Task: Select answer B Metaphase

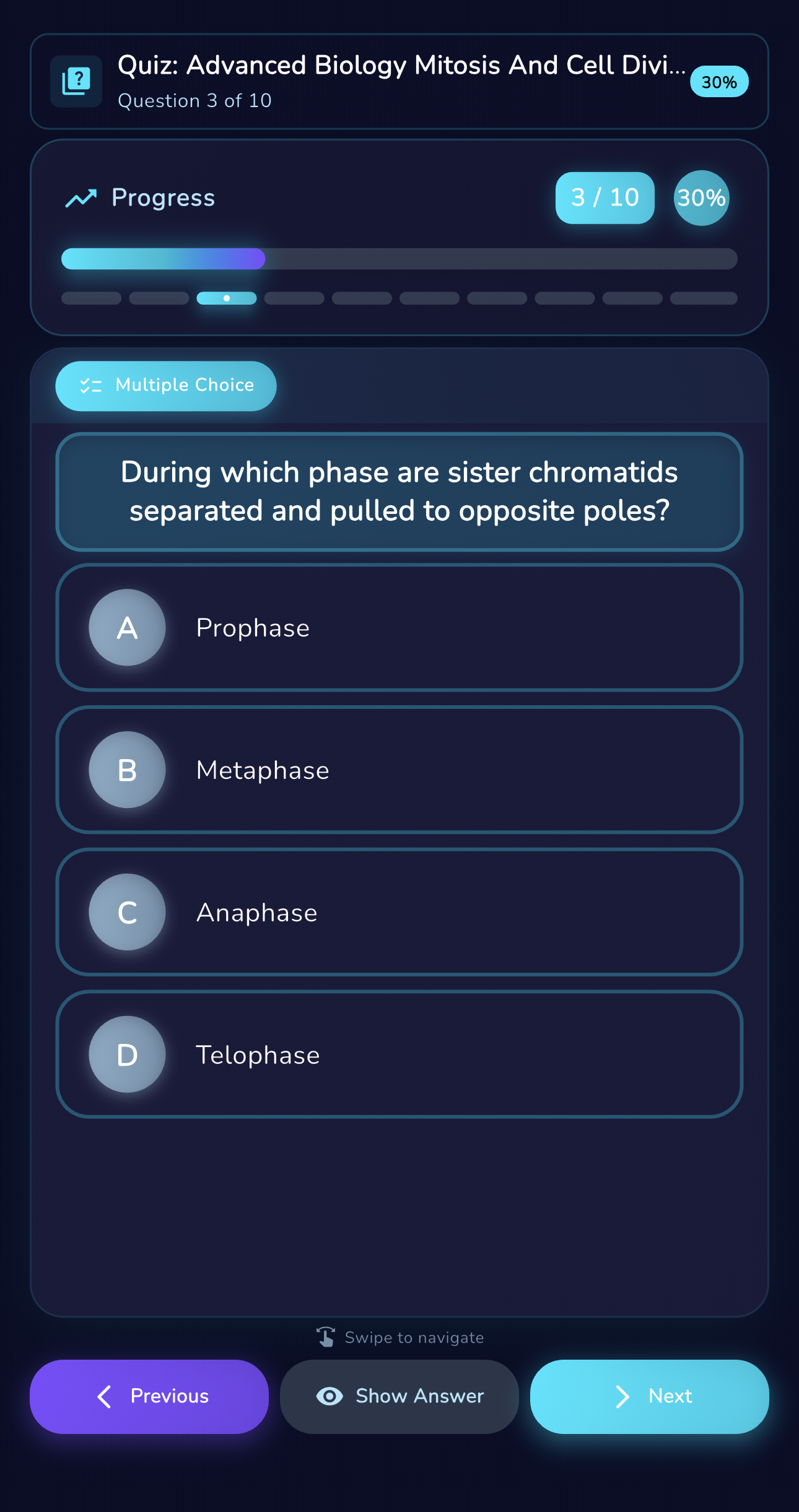Action: click(398, 770)
